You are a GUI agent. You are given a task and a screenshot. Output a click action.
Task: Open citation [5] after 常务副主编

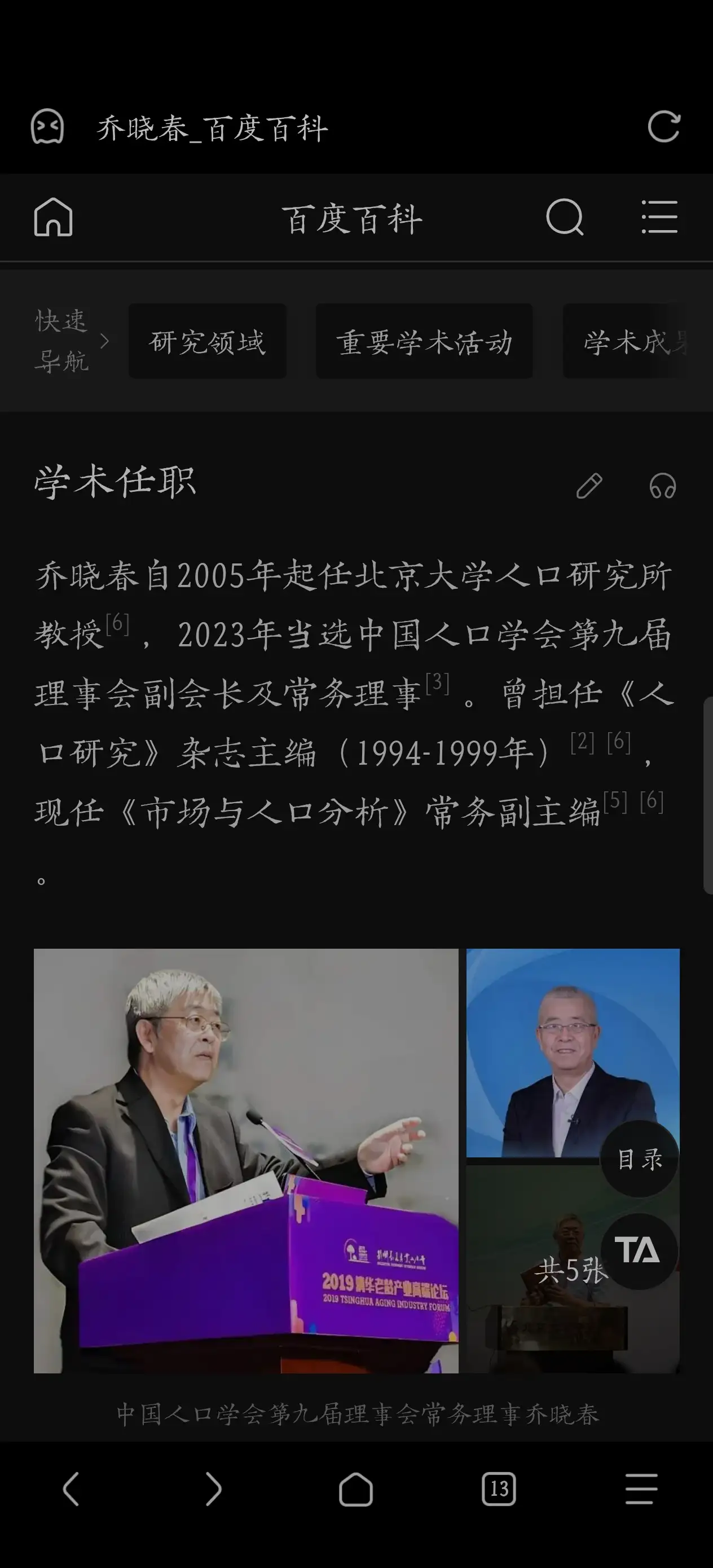(615, 801)
